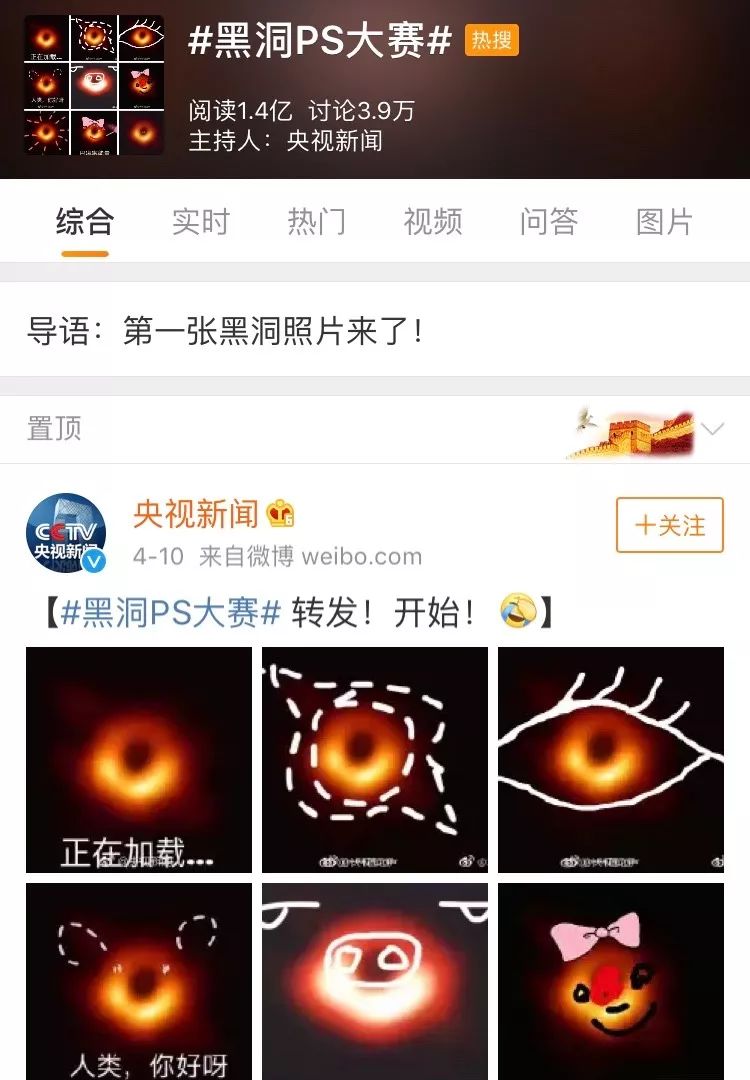Open the black hole eye drawing image
Screen dimensions: 750x1080
click(x=610, y=760)
